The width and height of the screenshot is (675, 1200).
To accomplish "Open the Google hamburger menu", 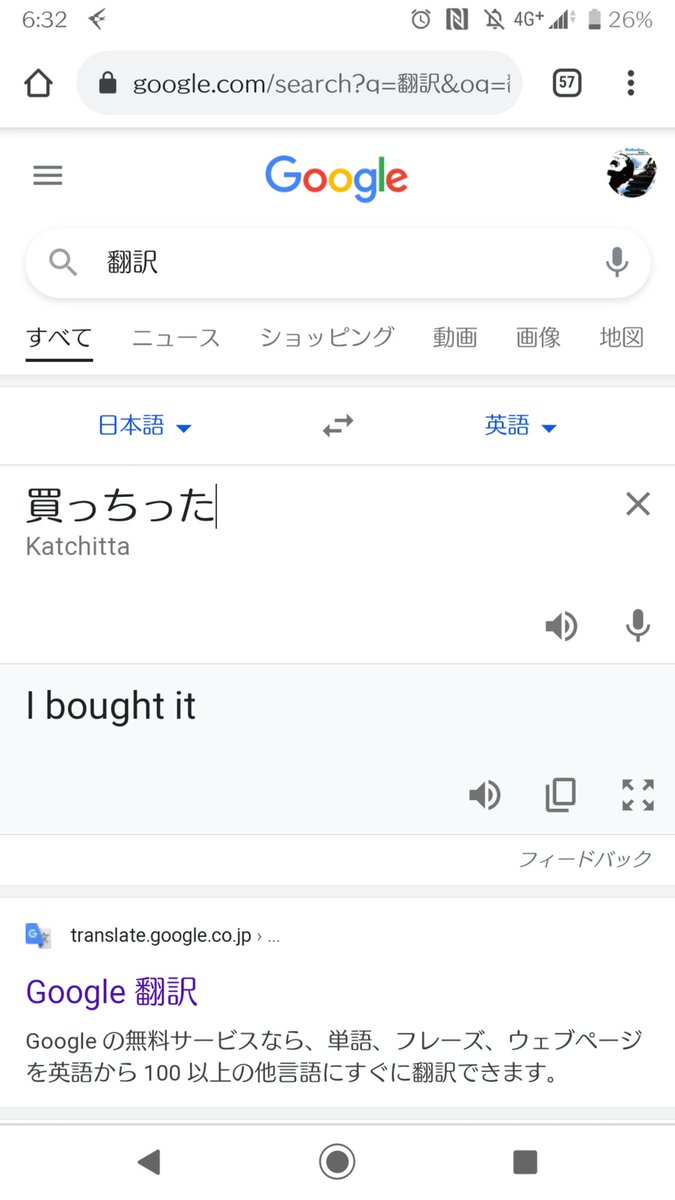I will [x=47, y=176].
